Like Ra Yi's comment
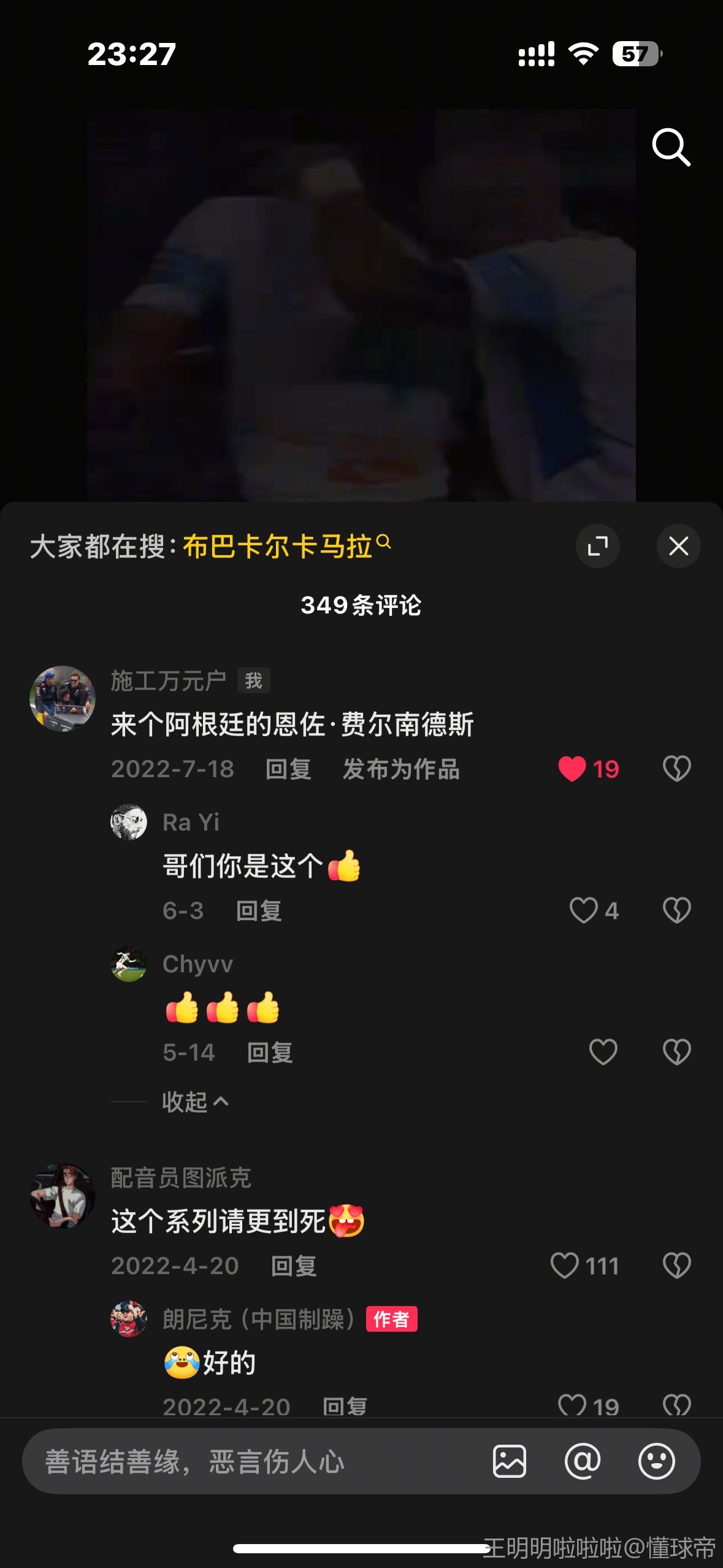The image size is (723, 1568). 584,910
